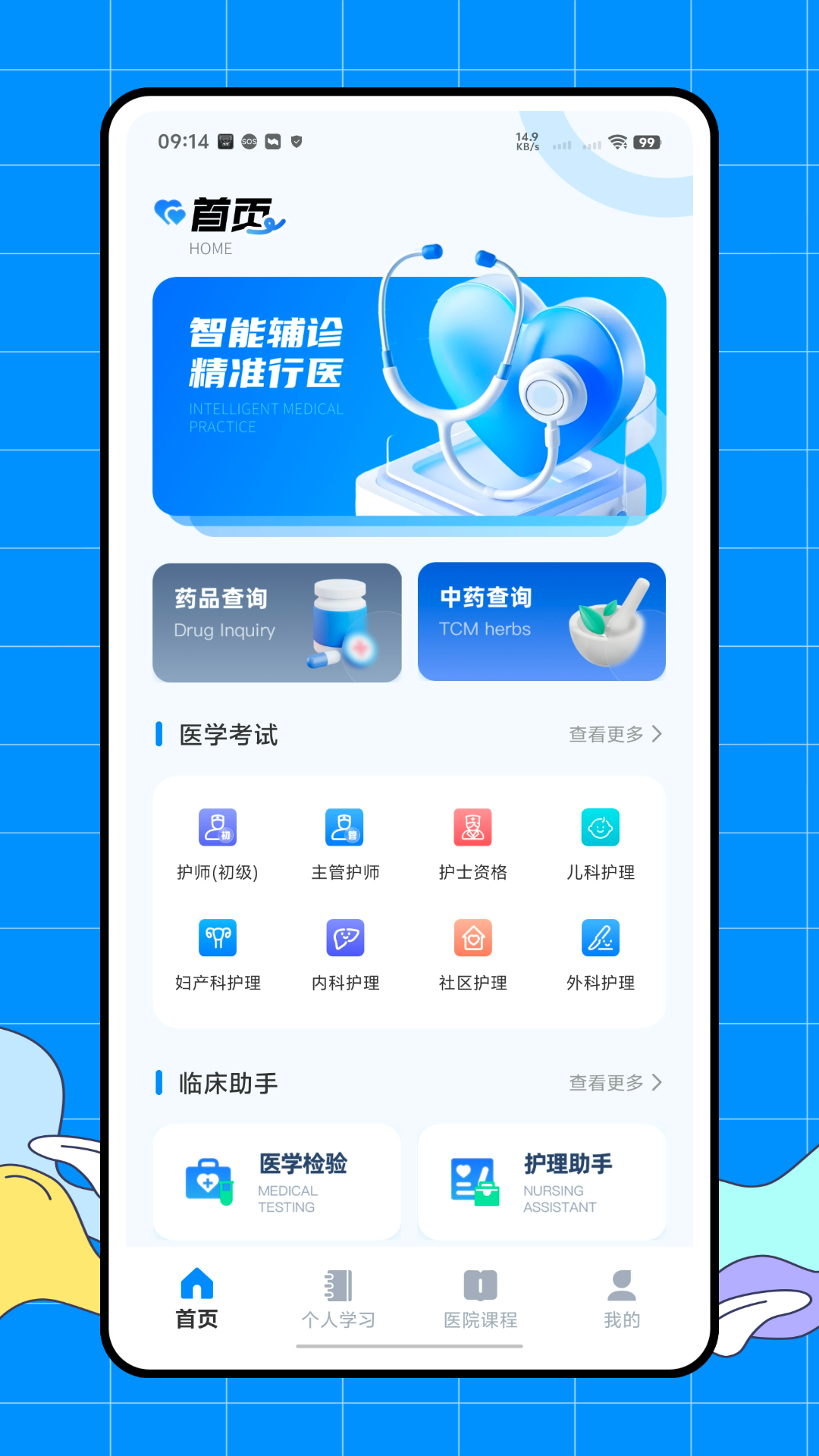819x1456 pixels.
Task: Open the 药品查询 Drug Inquiry card
Action: pyautogui.click(x=277, y=622)
